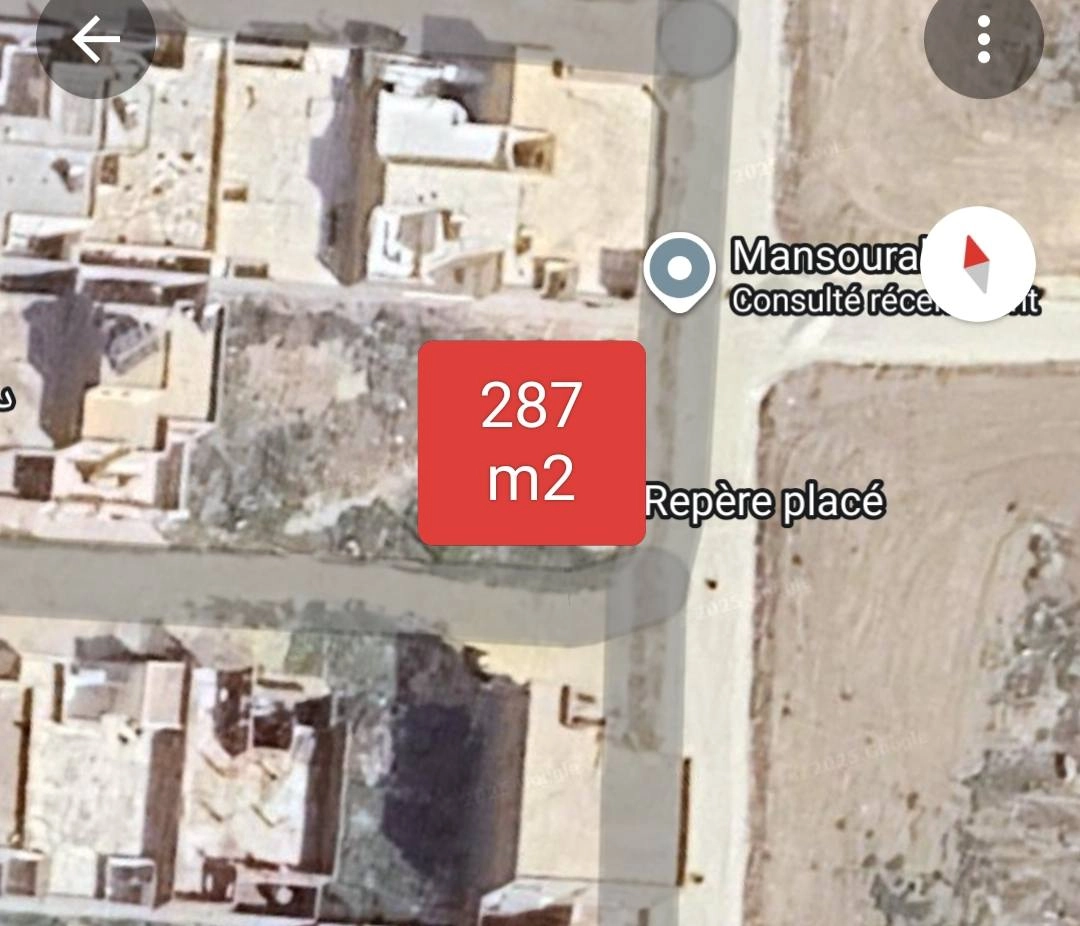The image size is (1080, 926).
Task: Tap the compass to reset map orientation
Action: (x=976, y=264)
